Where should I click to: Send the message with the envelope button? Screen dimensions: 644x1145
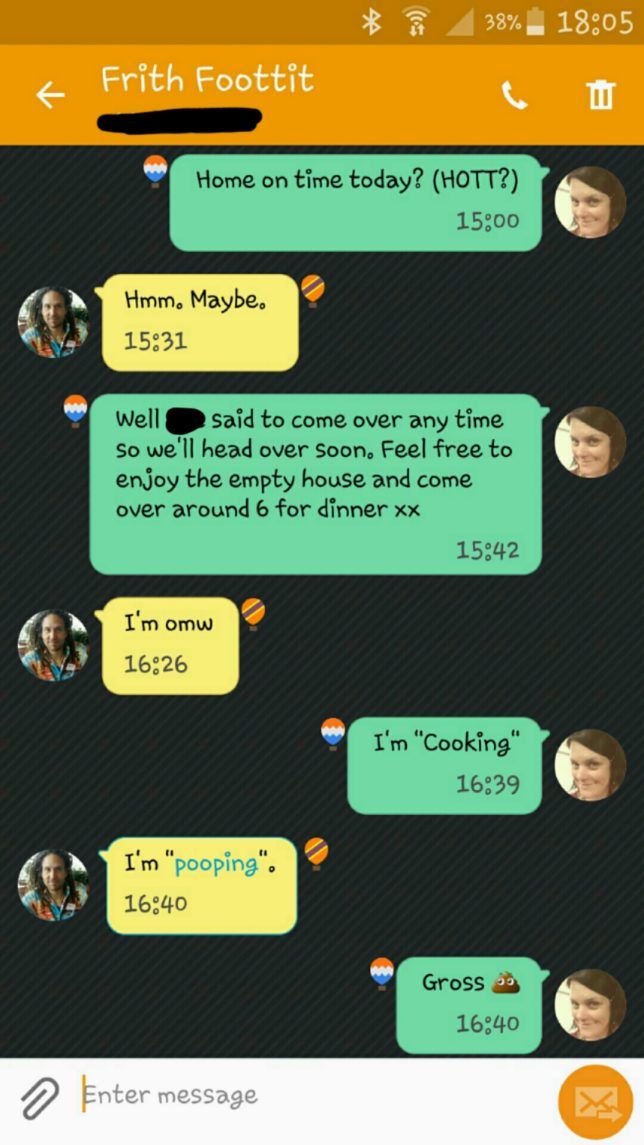coord(596,1102)
